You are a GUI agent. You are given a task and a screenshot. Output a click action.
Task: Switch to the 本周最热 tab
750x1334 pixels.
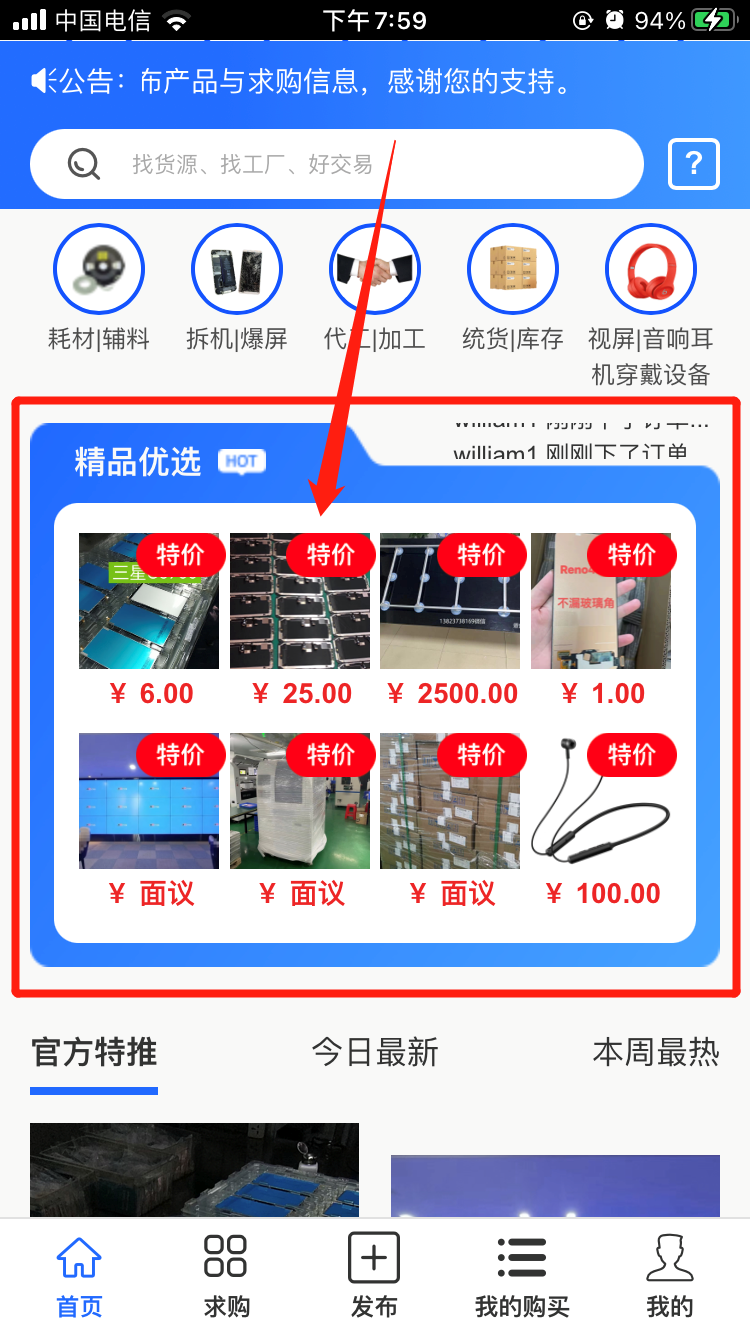pyautogui.click(x=656, y=1053)
